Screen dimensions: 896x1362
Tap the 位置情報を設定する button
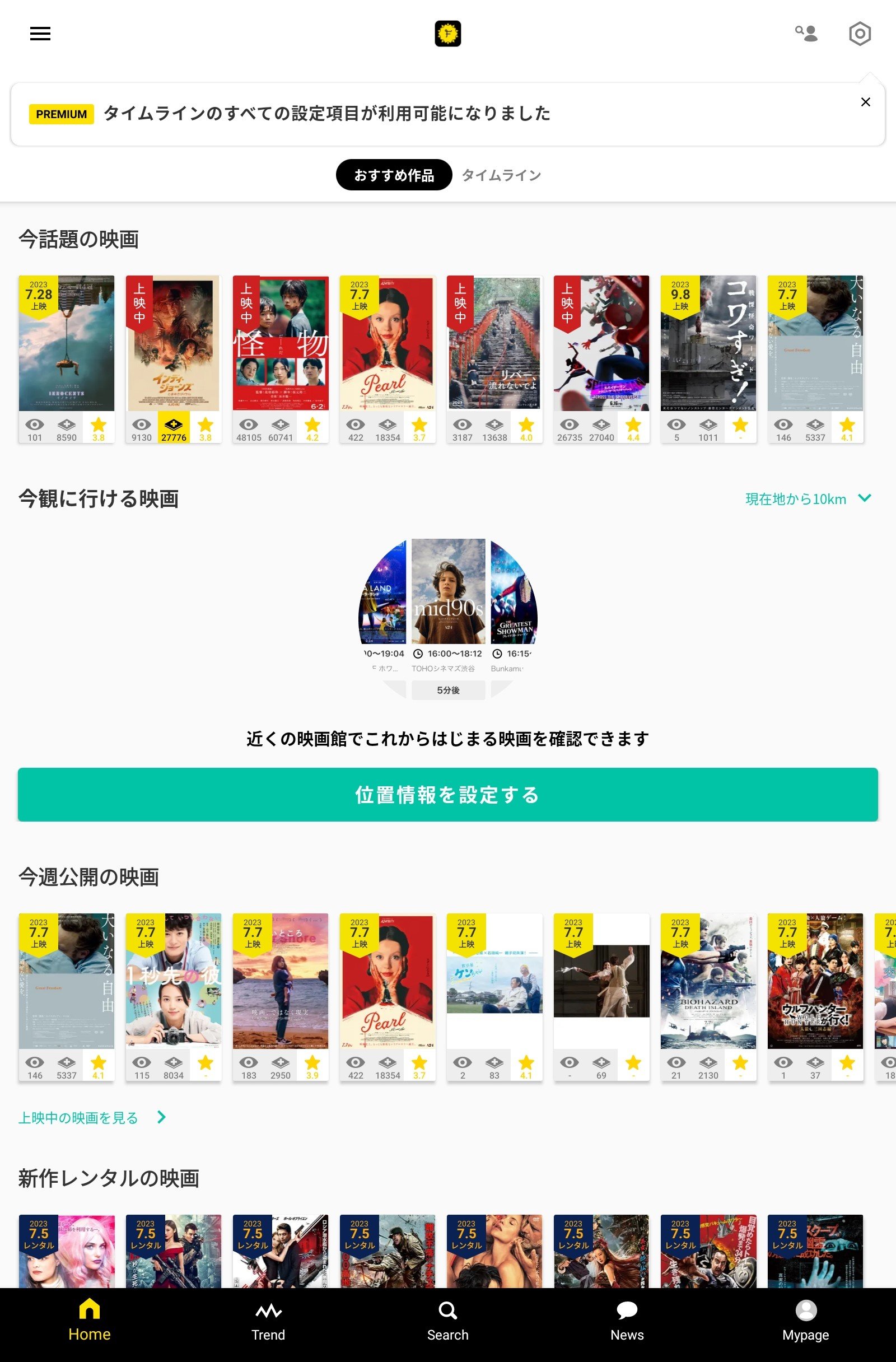pos(447,794)
